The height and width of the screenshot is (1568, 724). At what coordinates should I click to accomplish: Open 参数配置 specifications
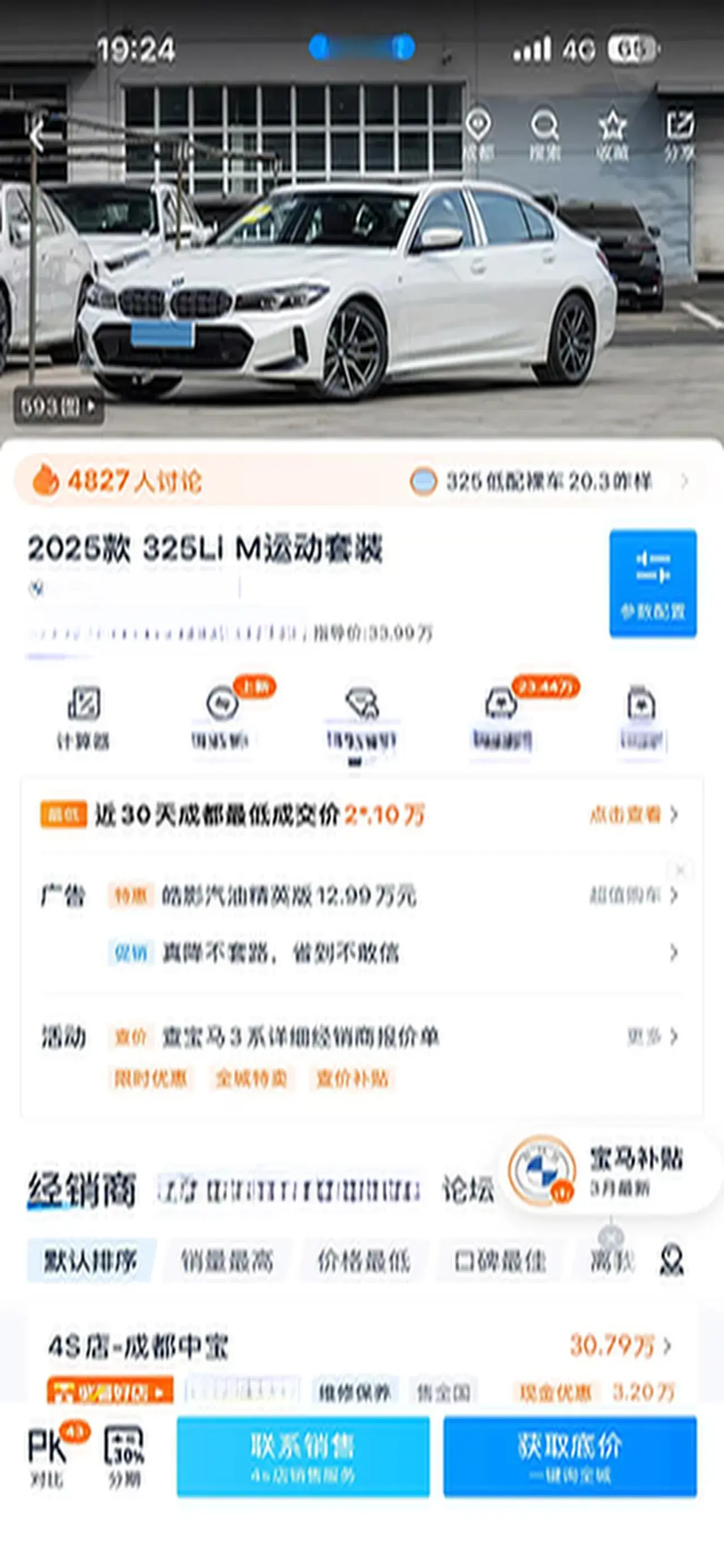click(653, 583)
